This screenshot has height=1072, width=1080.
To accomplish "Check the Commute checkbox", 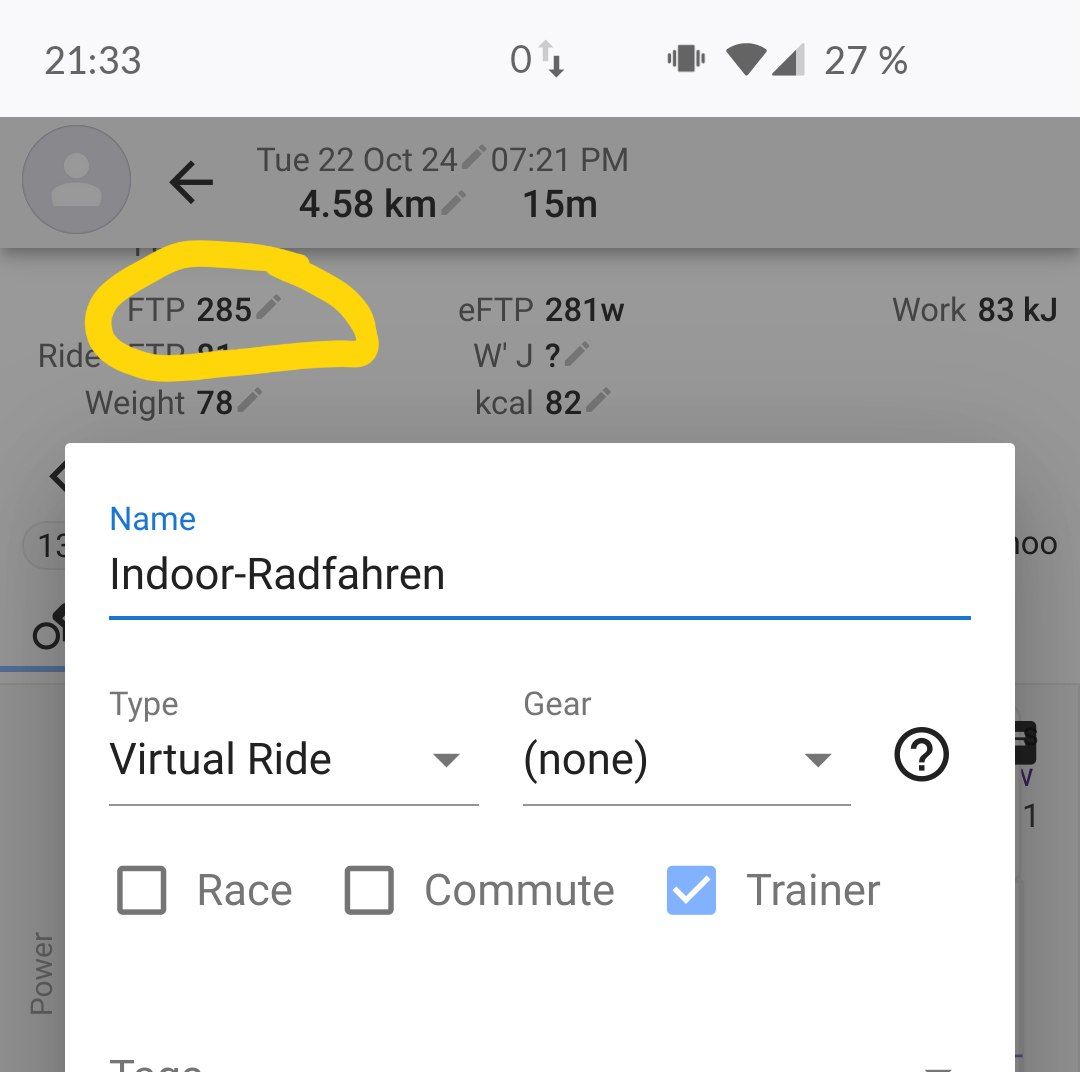I will pyautogui.click(x=369, y=890).
